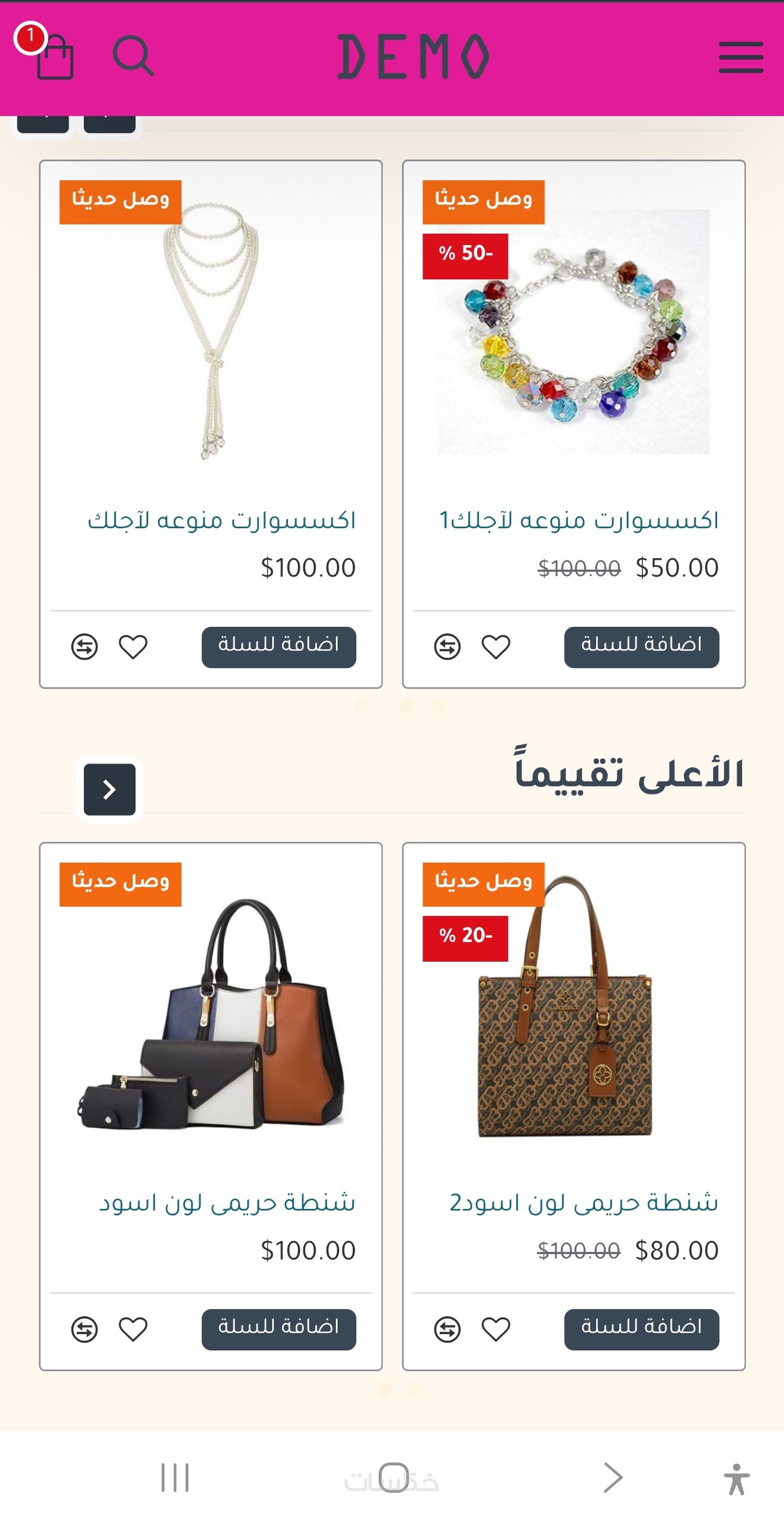Wishlist the $100.00 pearl necklace

tap(133, 647)
